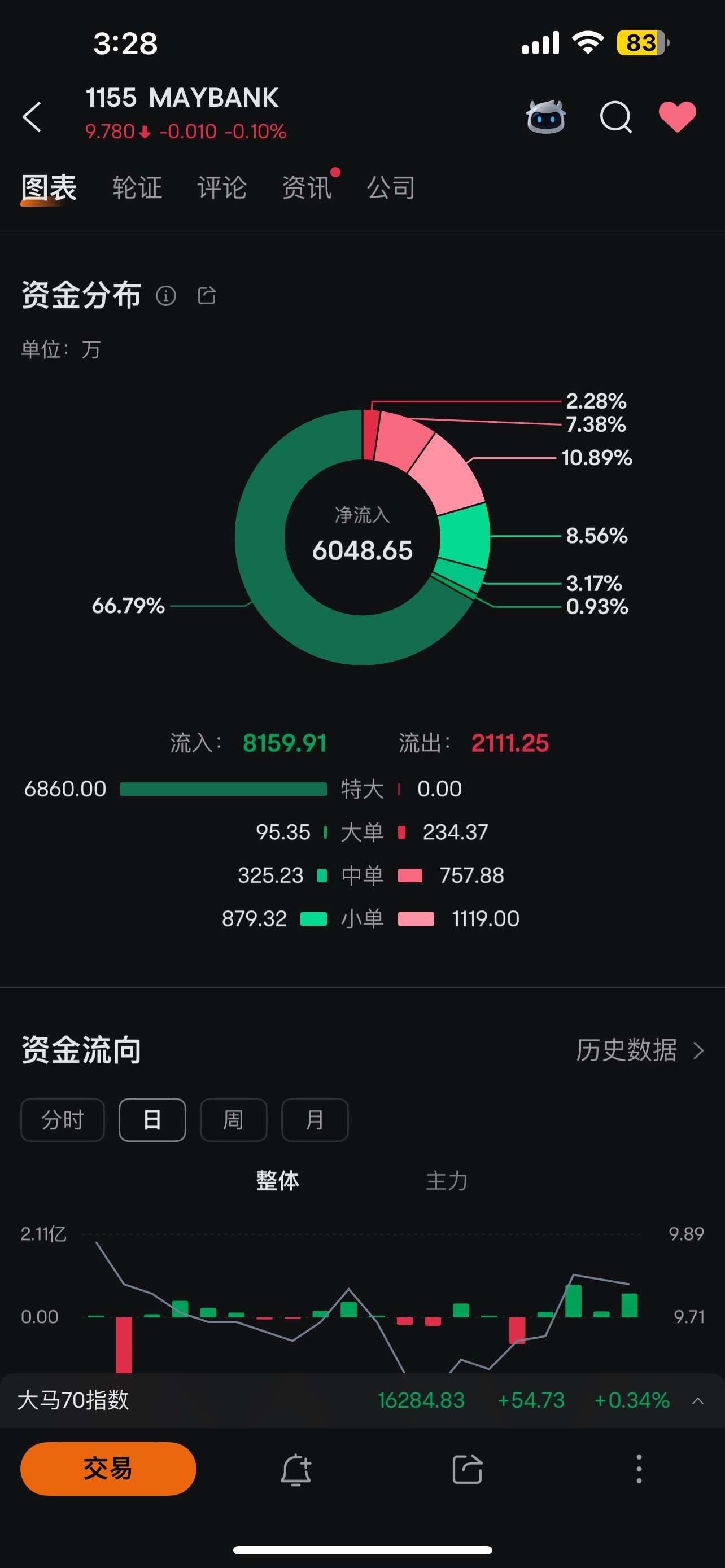This screenshot has width=725, height=1568.
Task: Open the 资讯 tab
Action: (307, 187)
